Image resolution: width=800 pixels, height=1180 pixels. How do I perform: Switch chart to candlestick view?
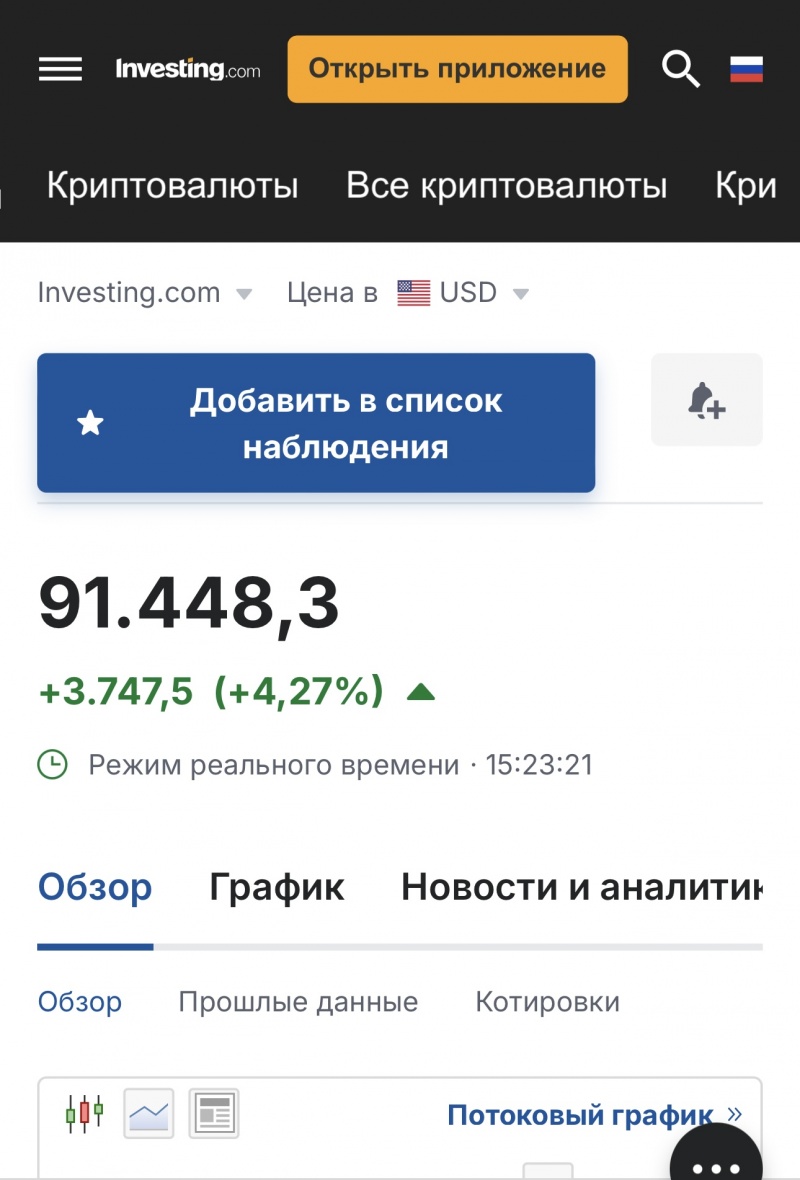[x=85, y=1112]
